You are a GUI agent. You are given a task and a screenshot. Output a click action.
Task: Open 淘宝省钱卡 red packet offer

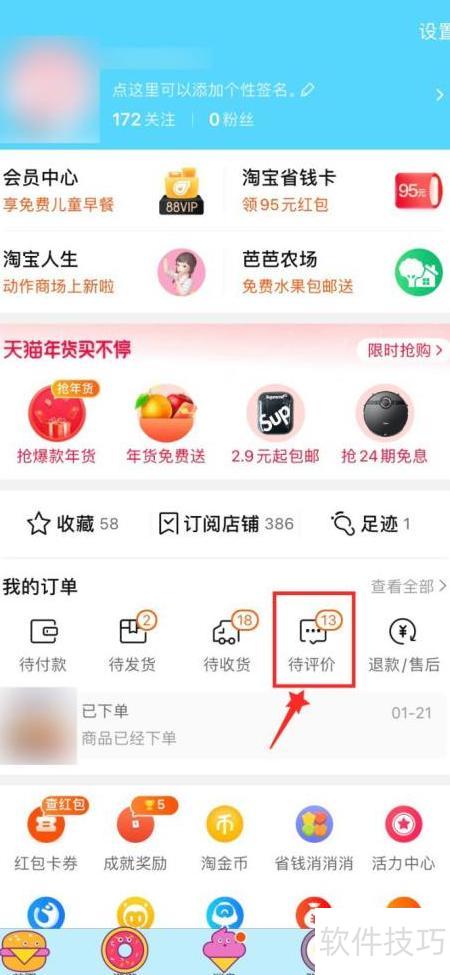point(342,191)
